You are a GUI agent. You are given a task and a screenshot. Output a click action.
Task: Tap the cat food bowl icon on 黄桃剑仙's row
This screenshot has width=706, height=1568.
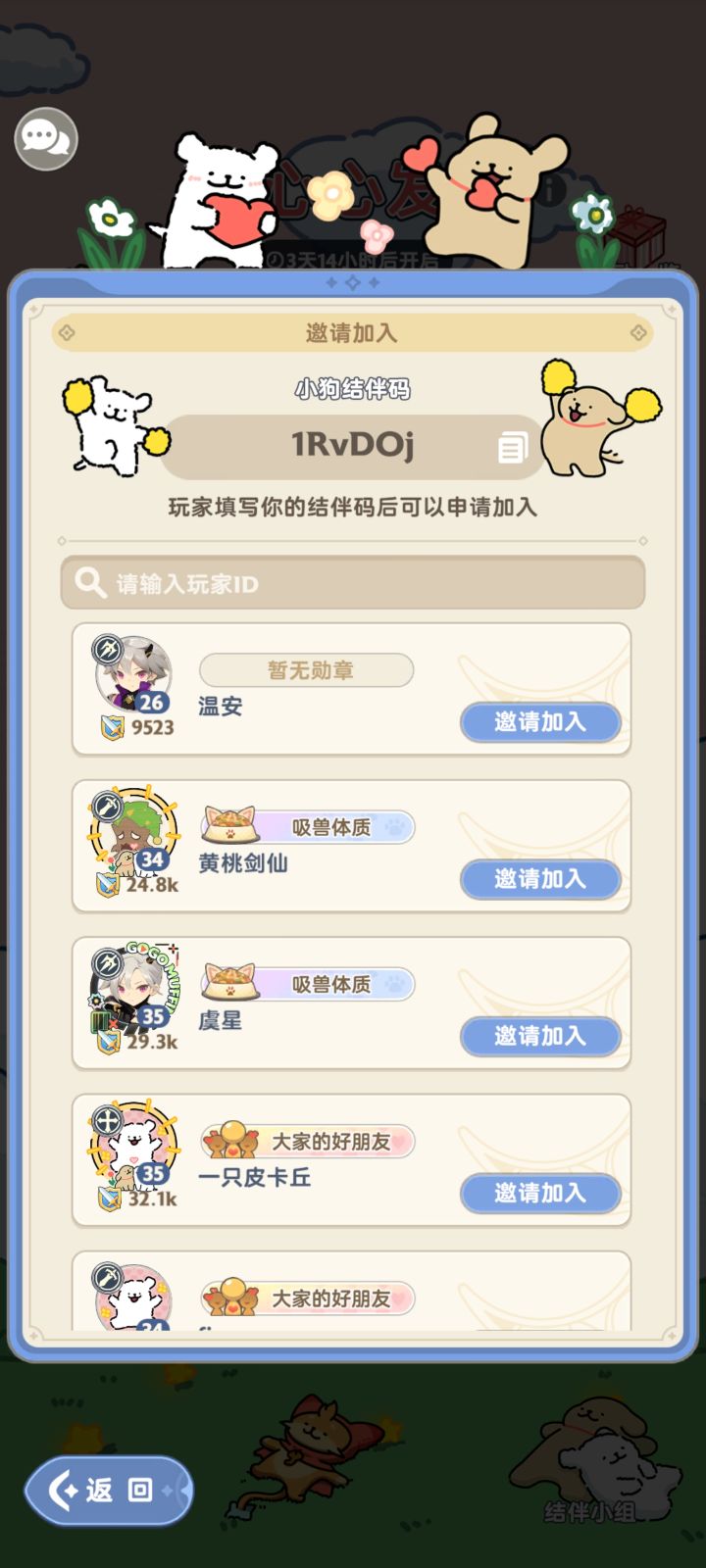[x=227, y=826]
